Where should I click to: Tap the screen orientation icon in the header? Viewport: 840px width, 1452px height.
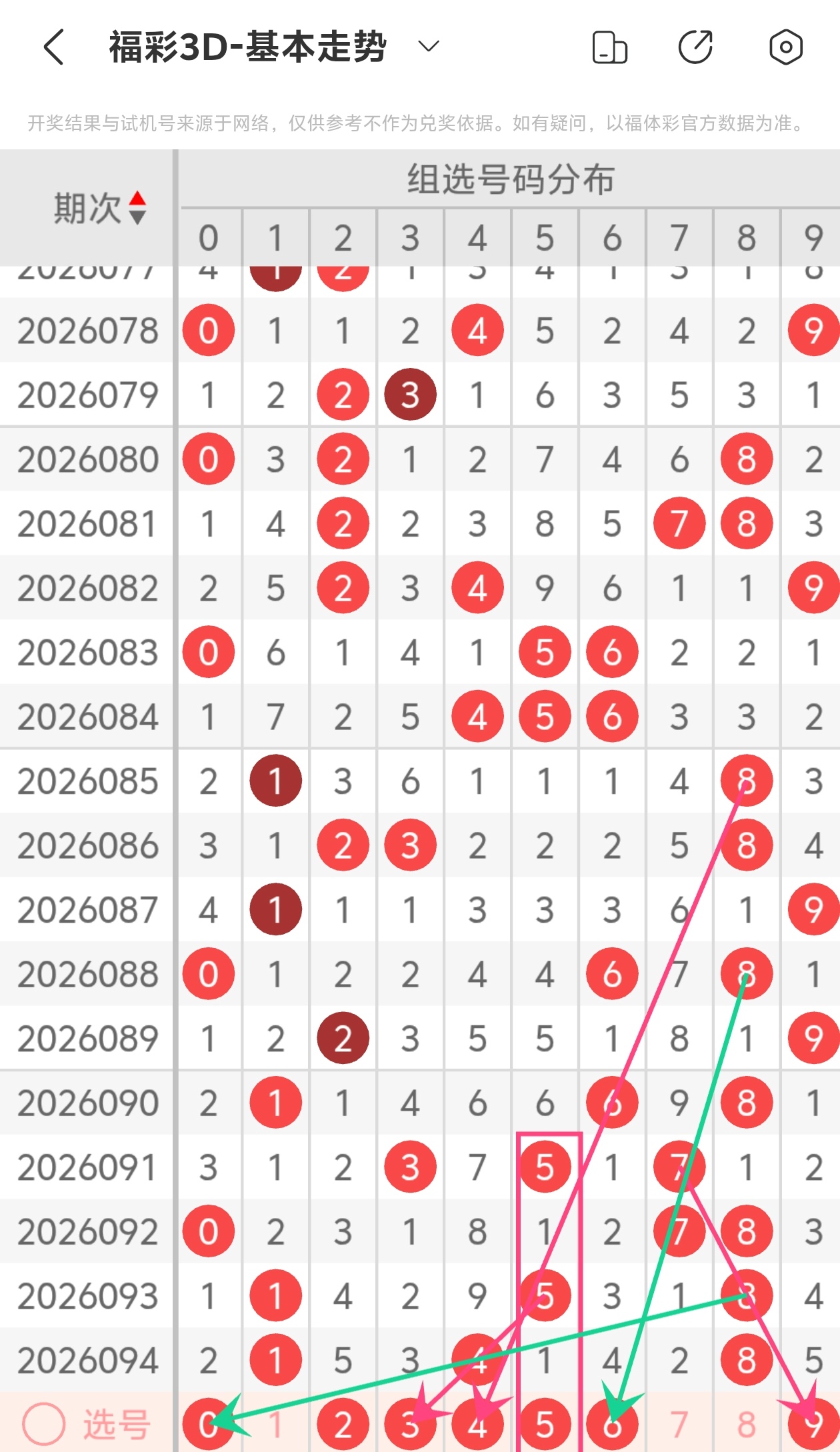pyautogui.click(x=609, y=47)
